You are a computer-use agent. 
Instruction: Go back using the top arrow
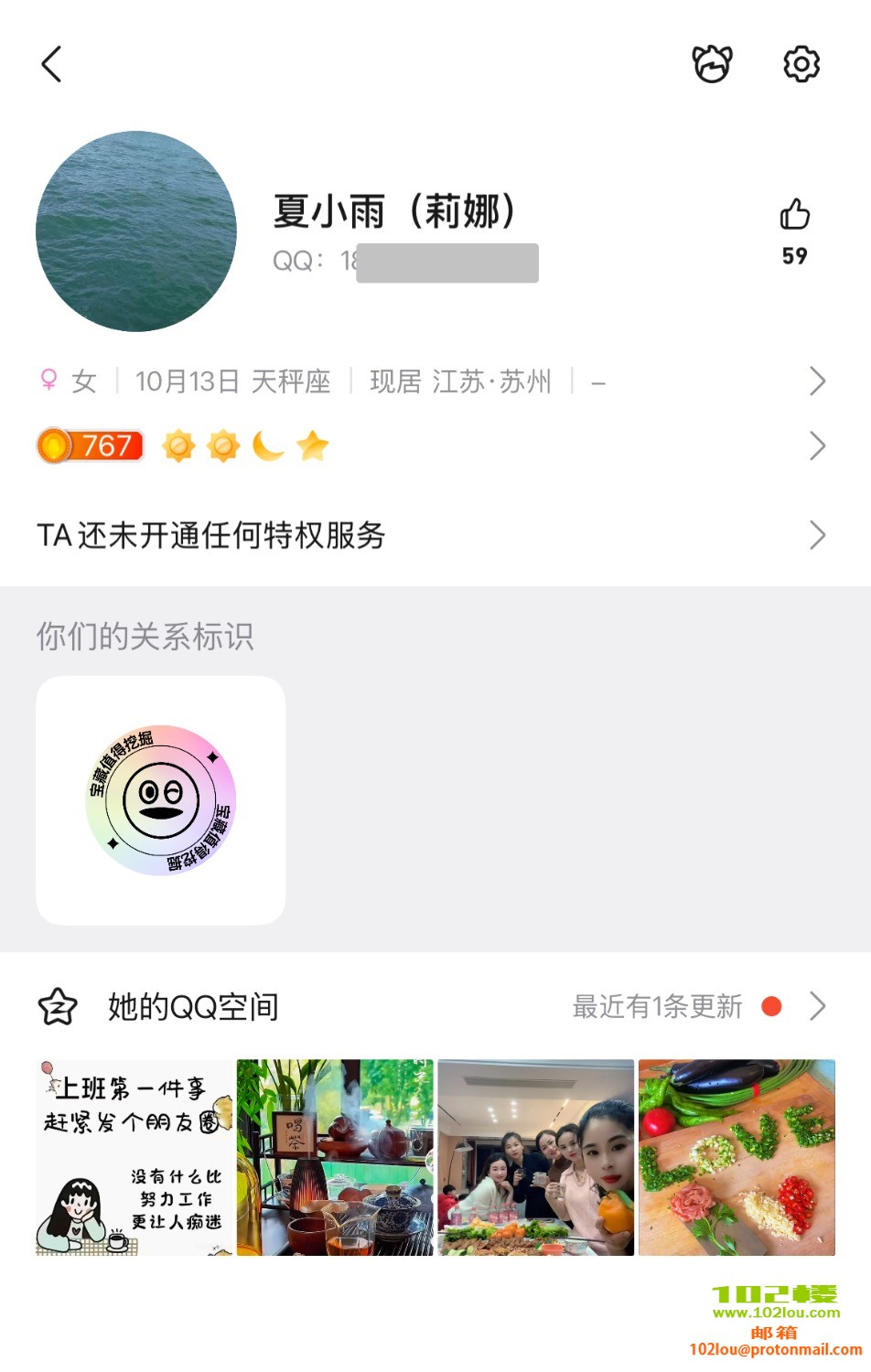52,64
